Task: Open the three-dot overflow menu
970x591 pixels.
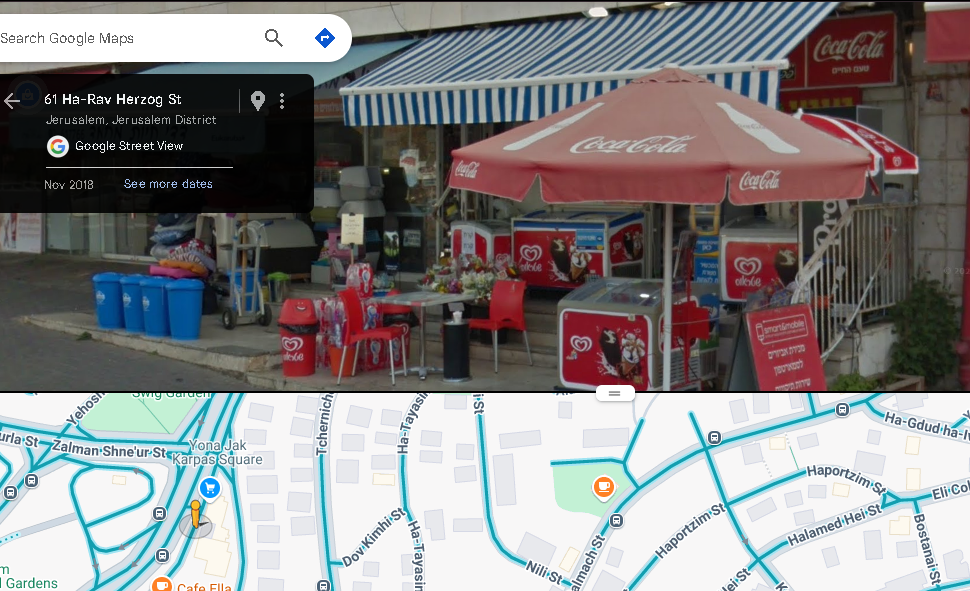Action: pyautogui.click(x=282, y=101)
